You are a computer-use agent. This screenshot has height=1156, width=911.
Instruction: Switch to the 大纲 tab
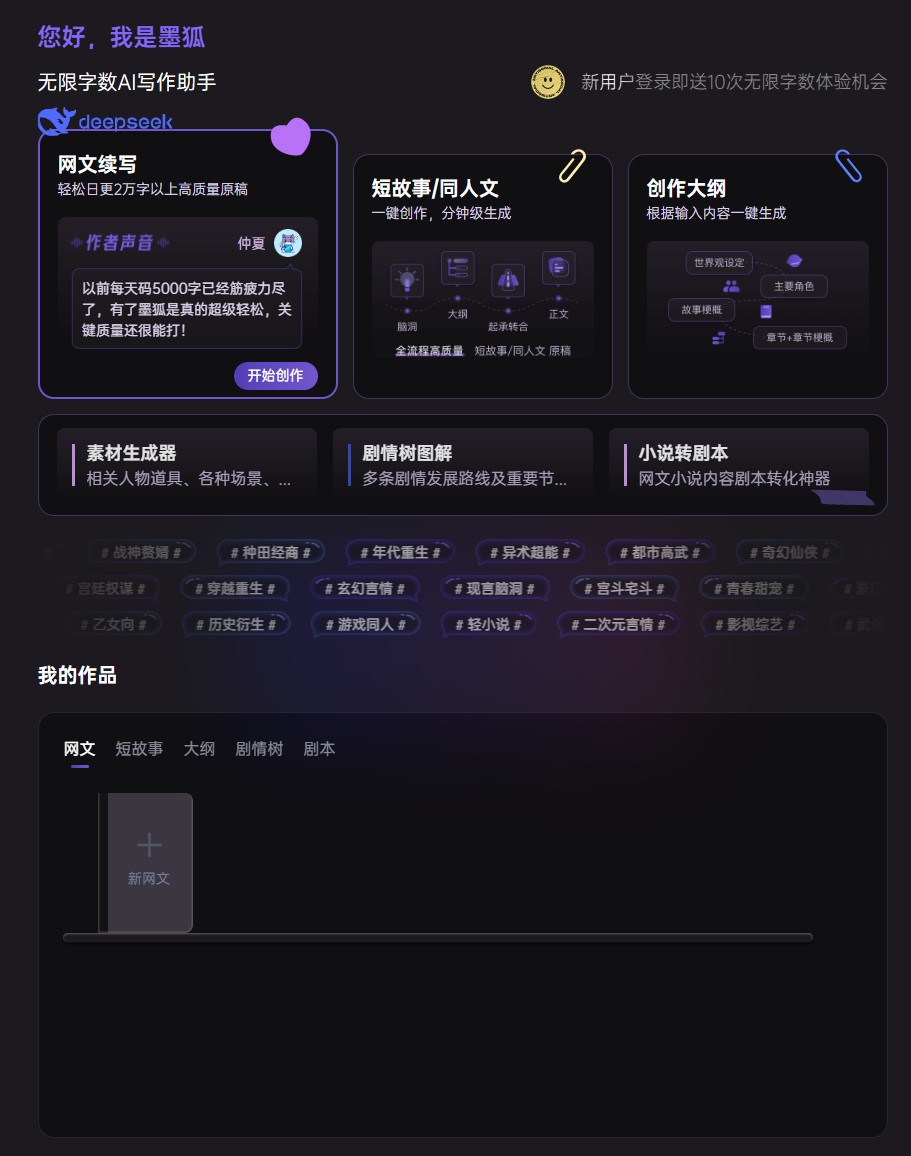pos(199,749)
